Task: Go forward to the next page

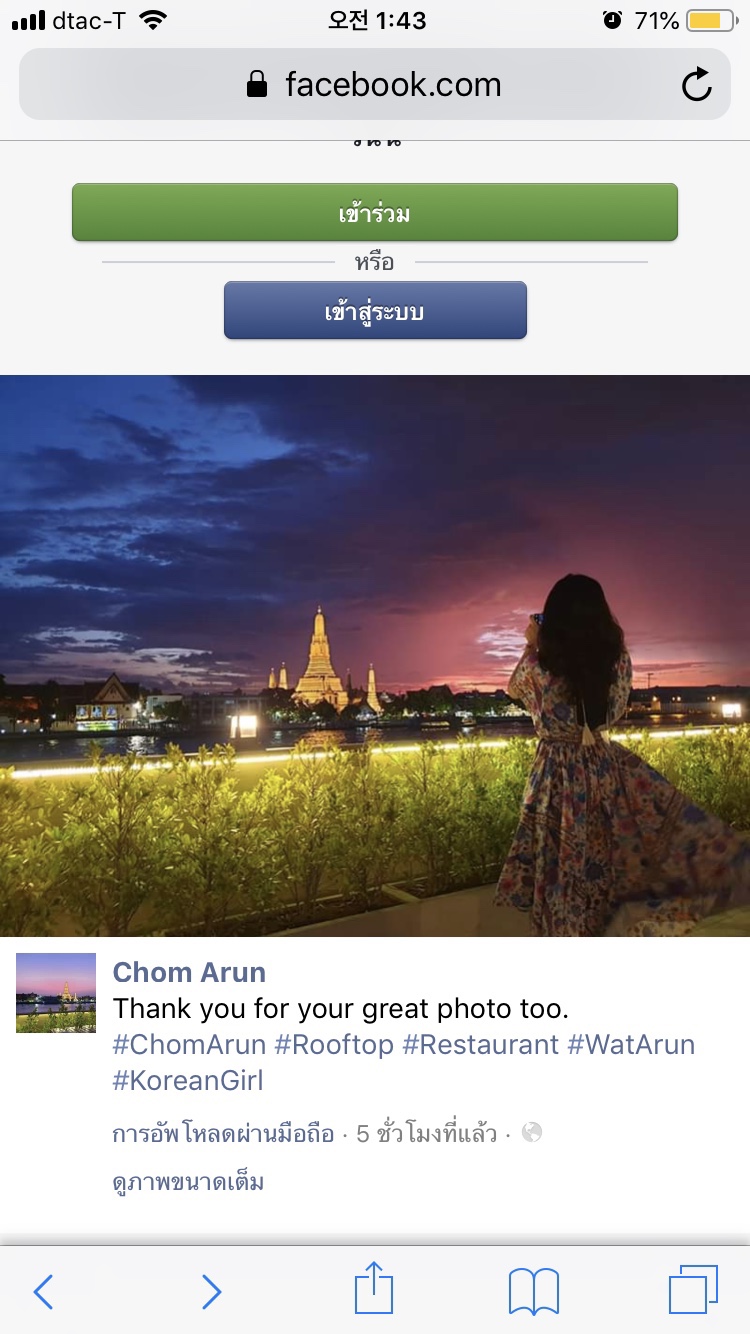Action: coord(211,1291)
